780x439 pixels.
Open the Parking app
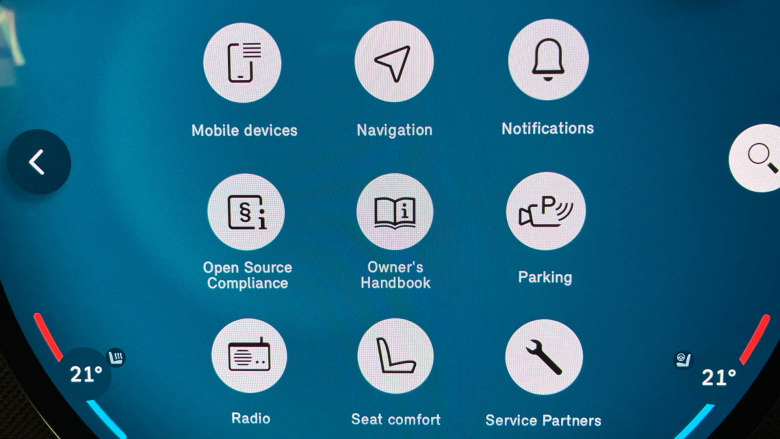click(x=545, y=211)
